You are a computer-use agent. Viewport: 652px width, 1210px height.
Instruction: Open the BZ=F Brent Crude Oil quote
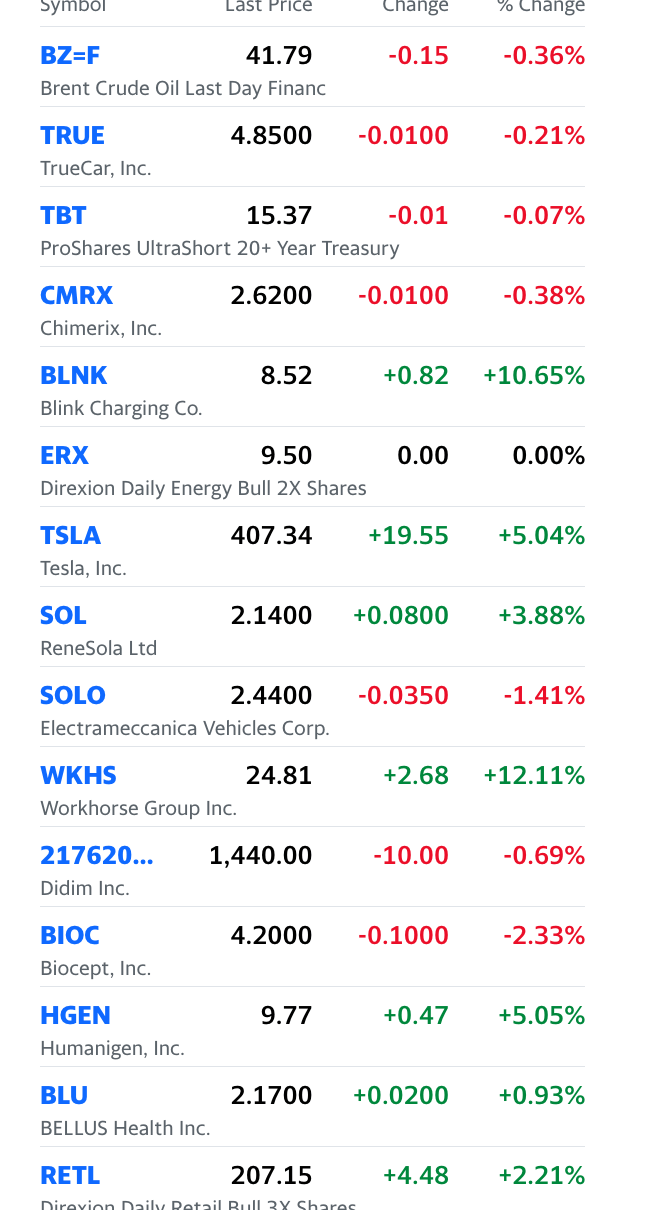click(70, 56)
